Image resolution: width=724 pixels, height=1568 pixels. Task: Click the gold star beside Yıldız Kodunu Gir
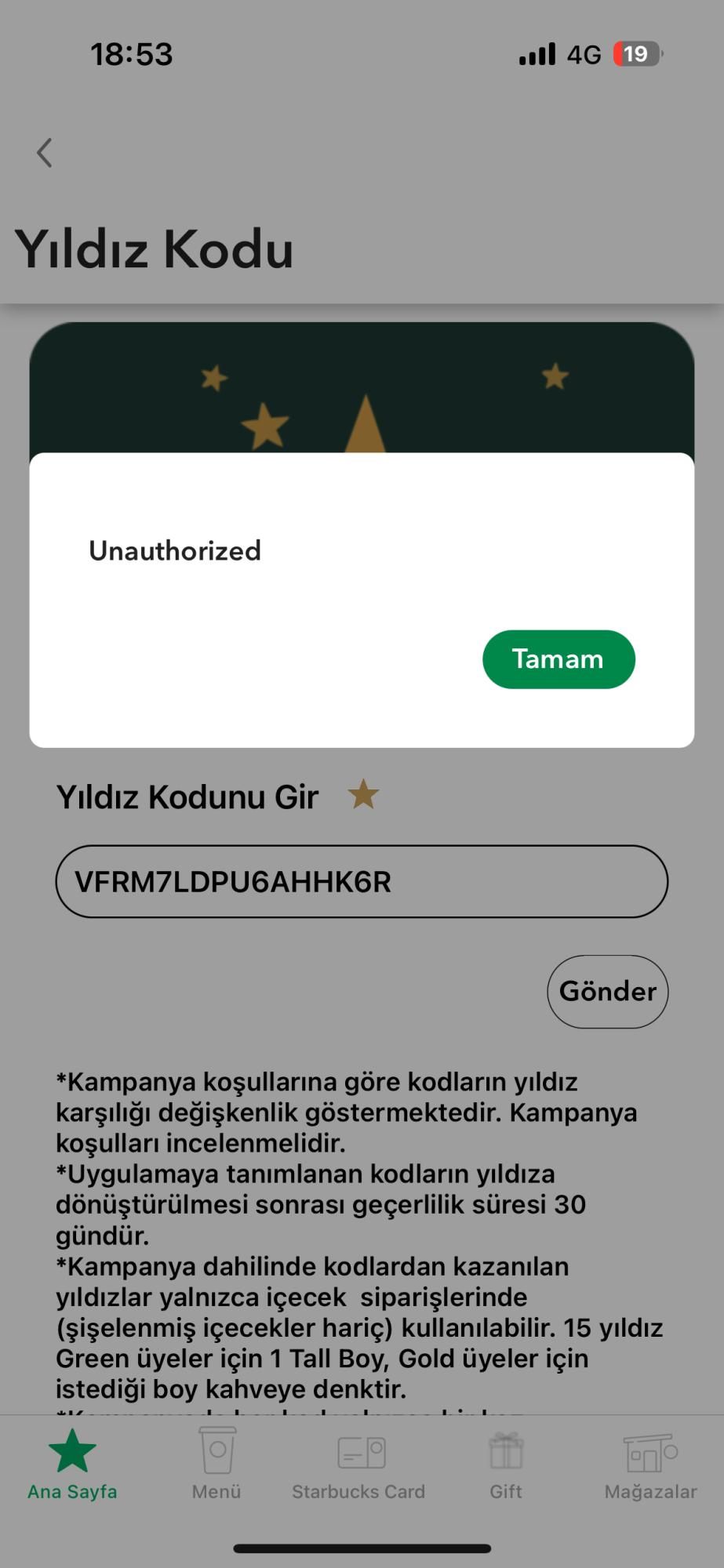(x=363, y=794)
